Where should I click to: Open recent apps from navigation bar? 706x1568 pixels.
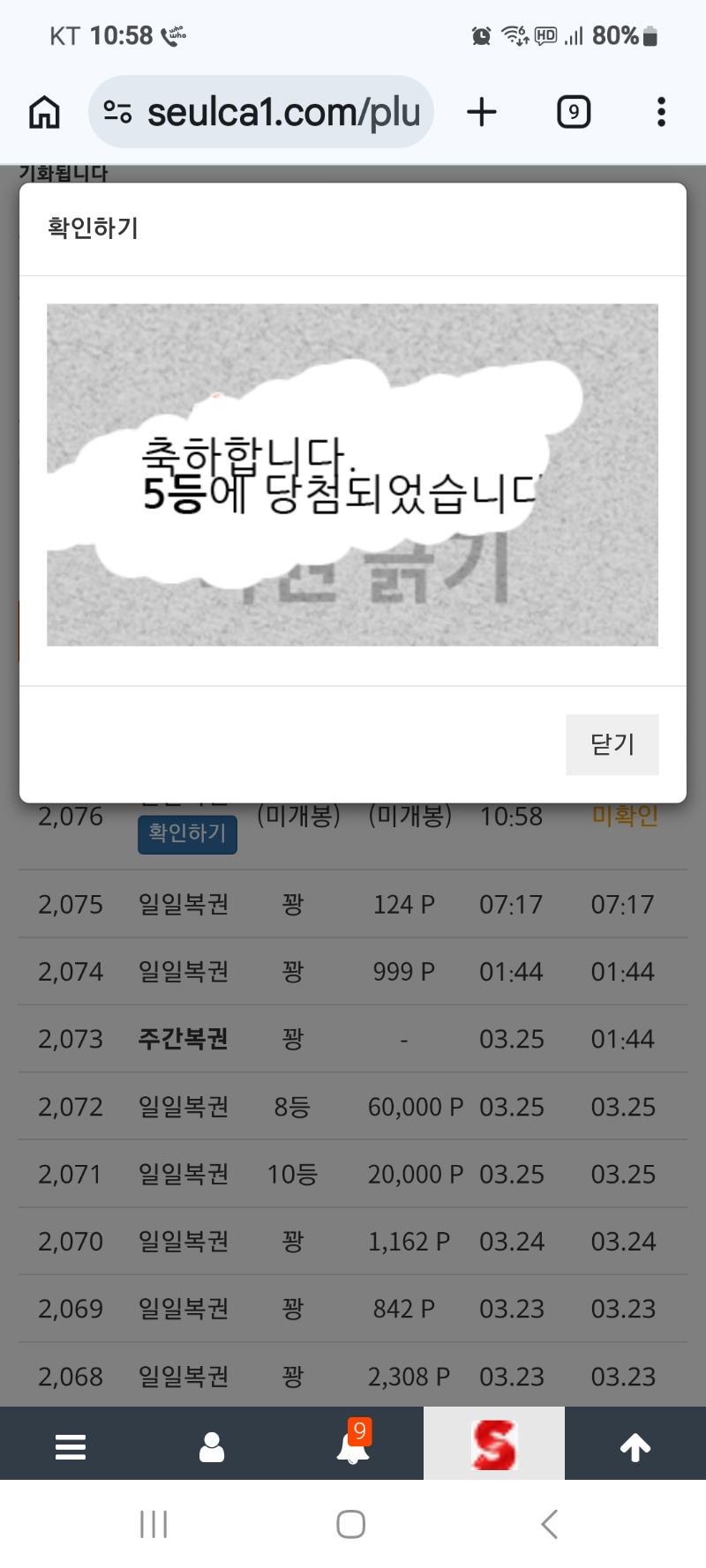(154, 1524)
